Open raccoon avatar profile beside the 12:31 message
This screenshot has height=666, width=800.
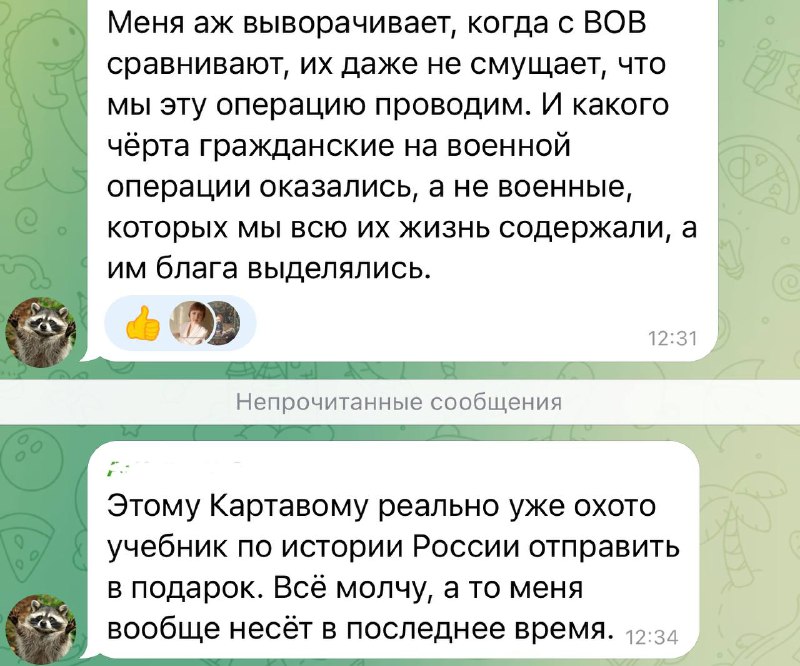click(x=41, y=333)
